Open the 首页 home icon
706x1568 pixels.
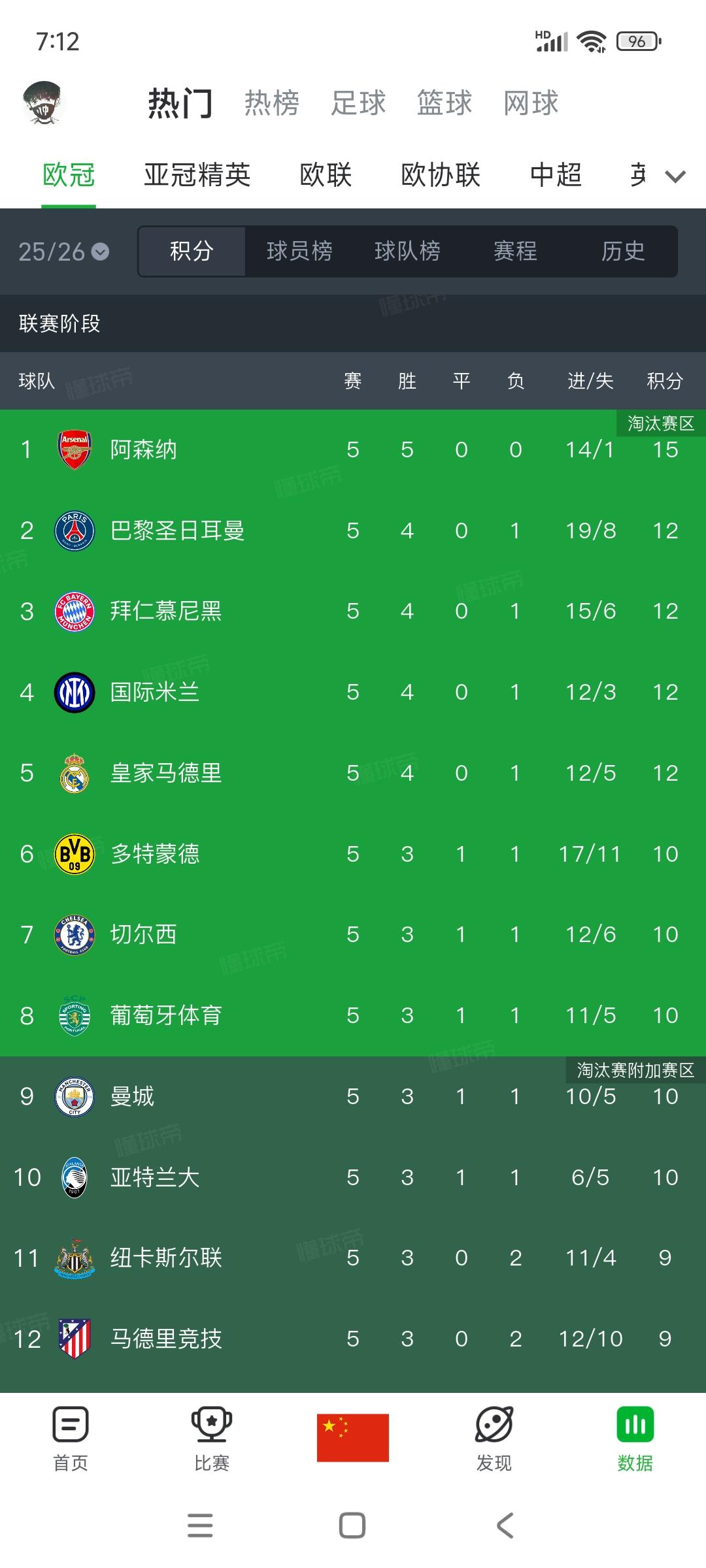[x=71, y=1426]
